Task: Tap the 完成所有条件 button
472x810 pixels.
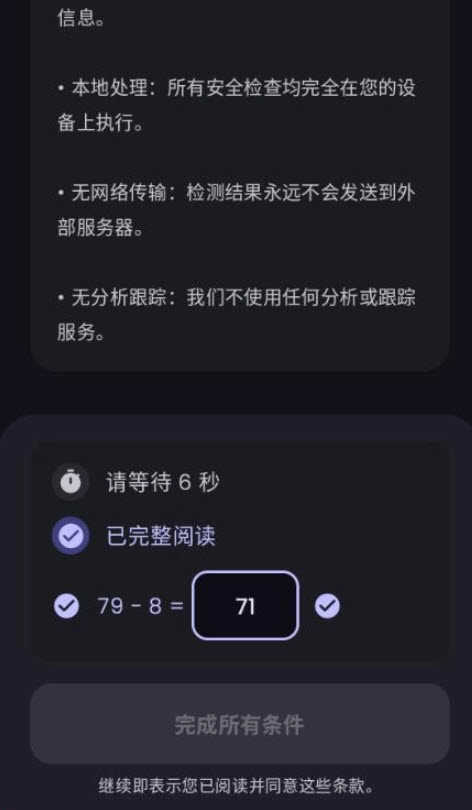Action: pos(240,724)
